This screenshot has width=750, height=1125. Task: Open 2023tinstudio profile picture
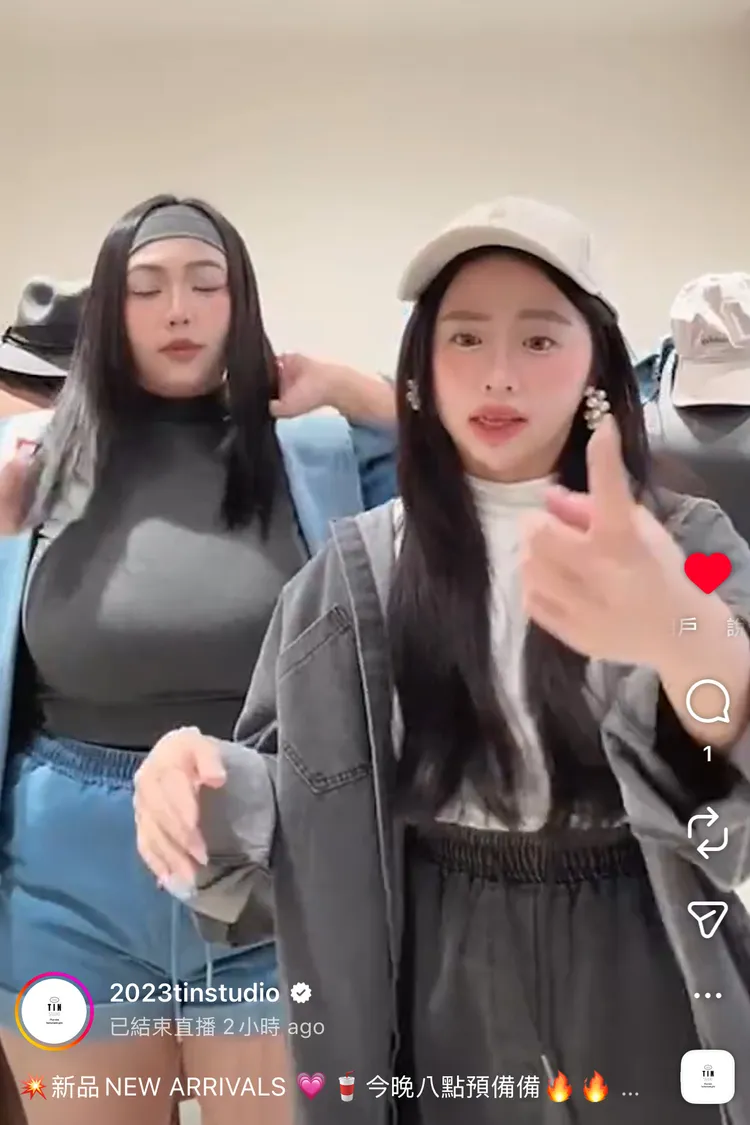tap(55, 1011)
